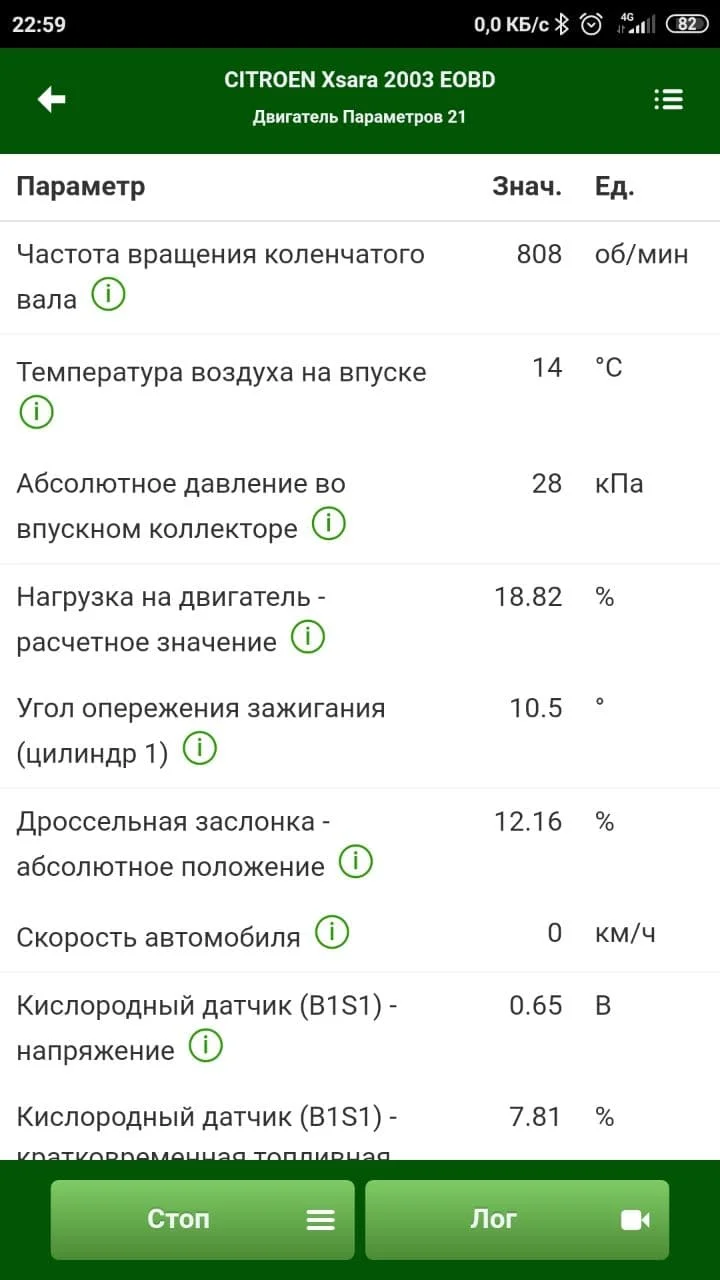Tap info icon next to Дроссельная заслонка
720x1280 pixels.
pyautogui.click(x=356, y=861)
